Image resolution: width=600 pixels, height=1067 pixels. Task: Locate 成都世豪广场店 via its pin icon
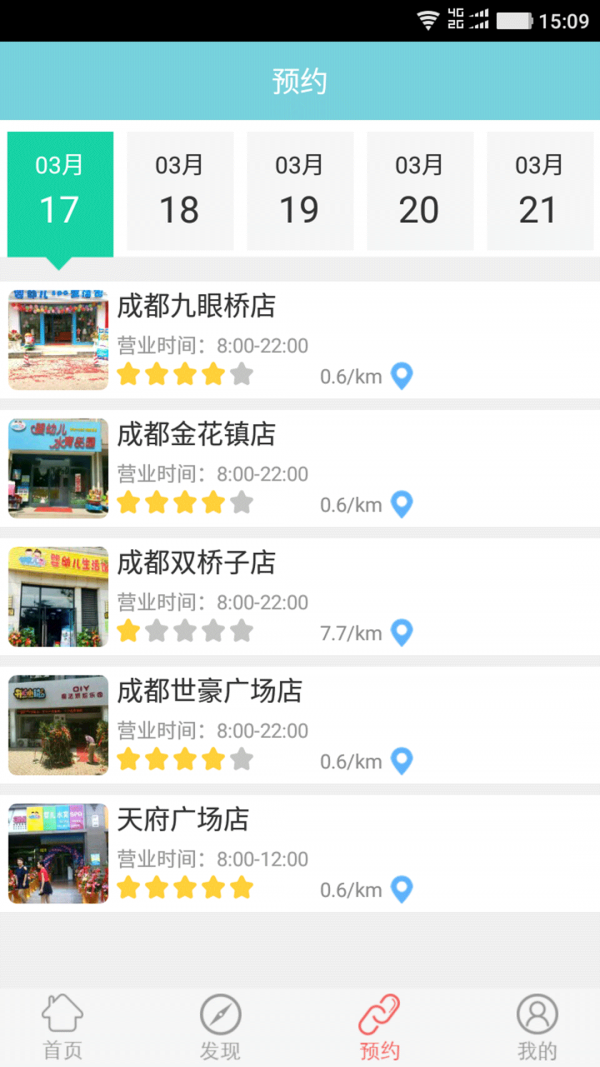click(401, 761)
